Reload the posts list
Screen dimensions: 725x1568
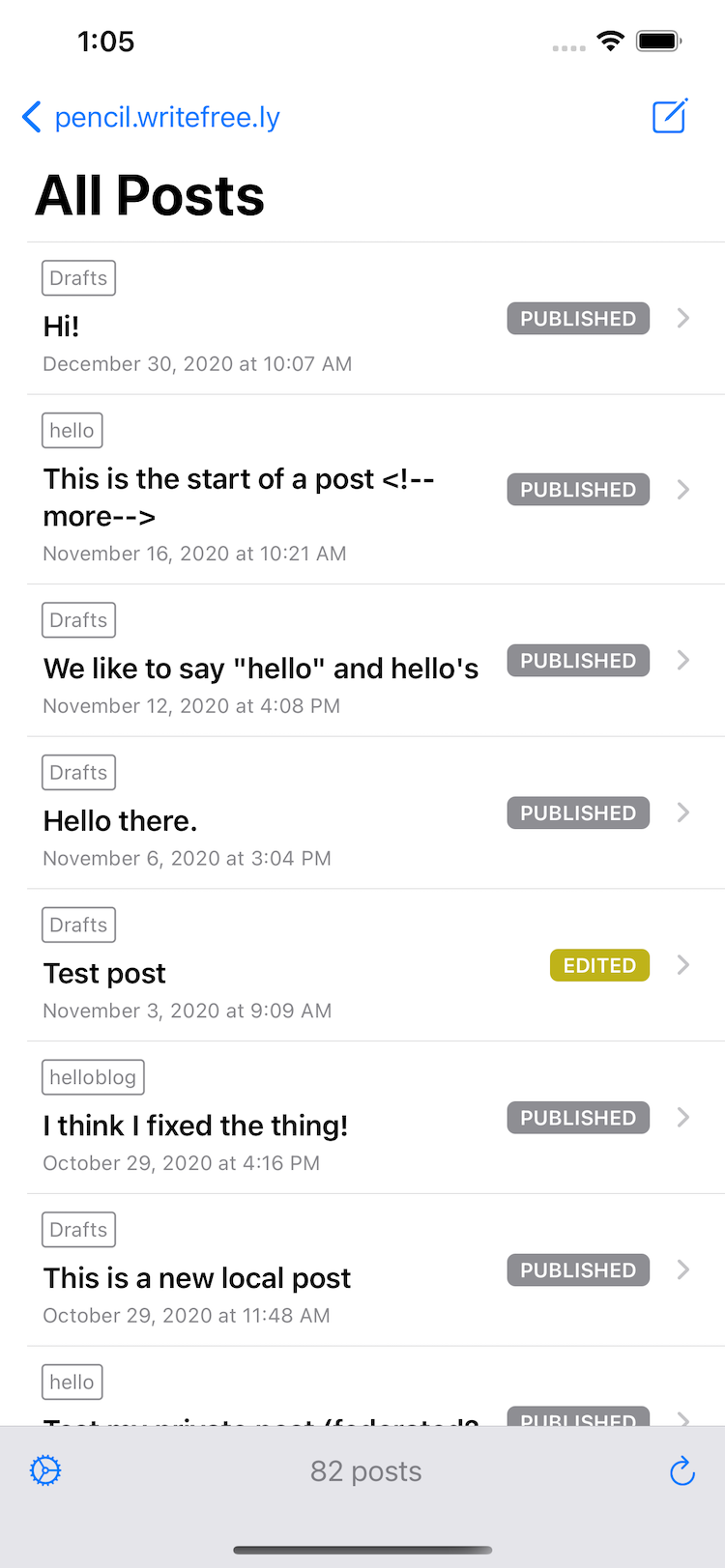click(682, 1470)
